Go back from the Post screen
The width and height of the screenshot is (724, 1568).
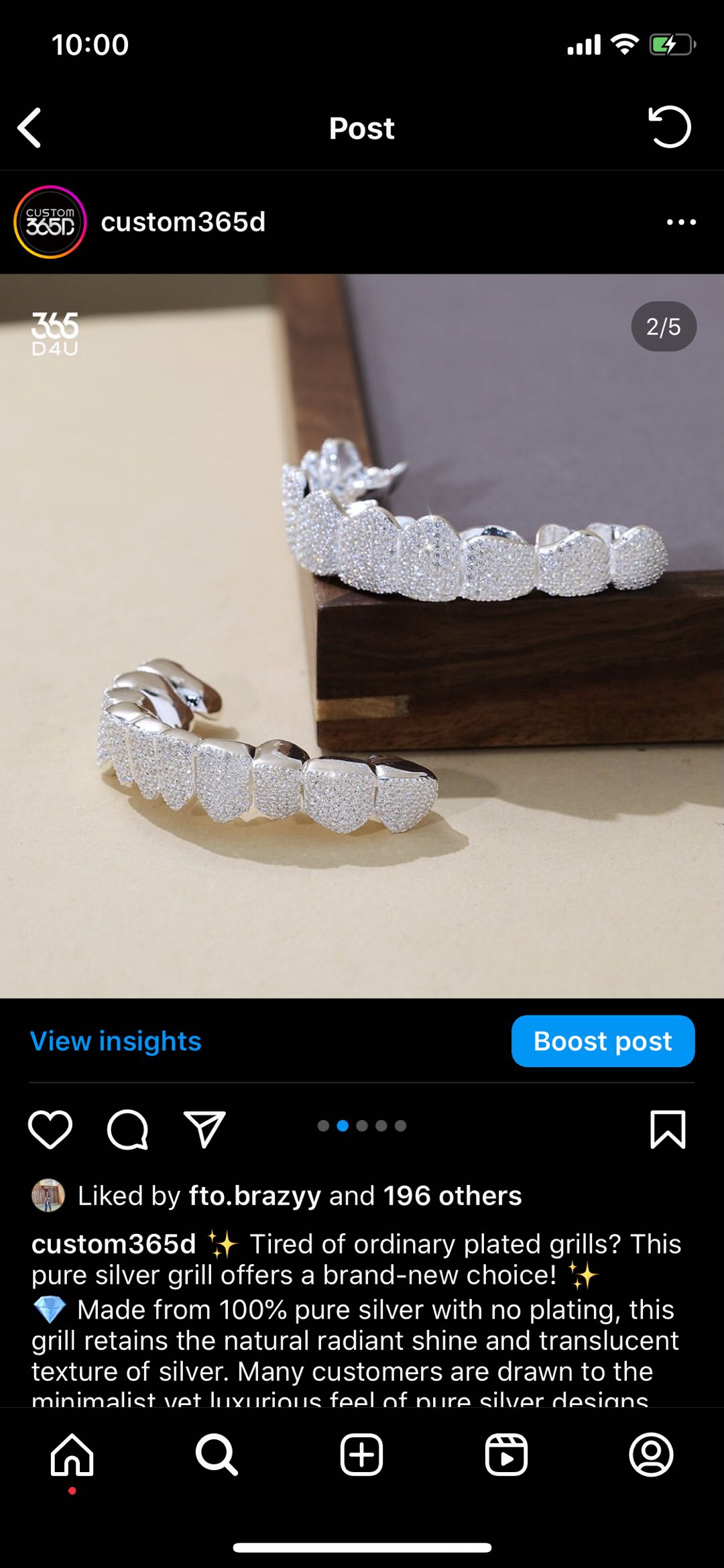(30, 127)
